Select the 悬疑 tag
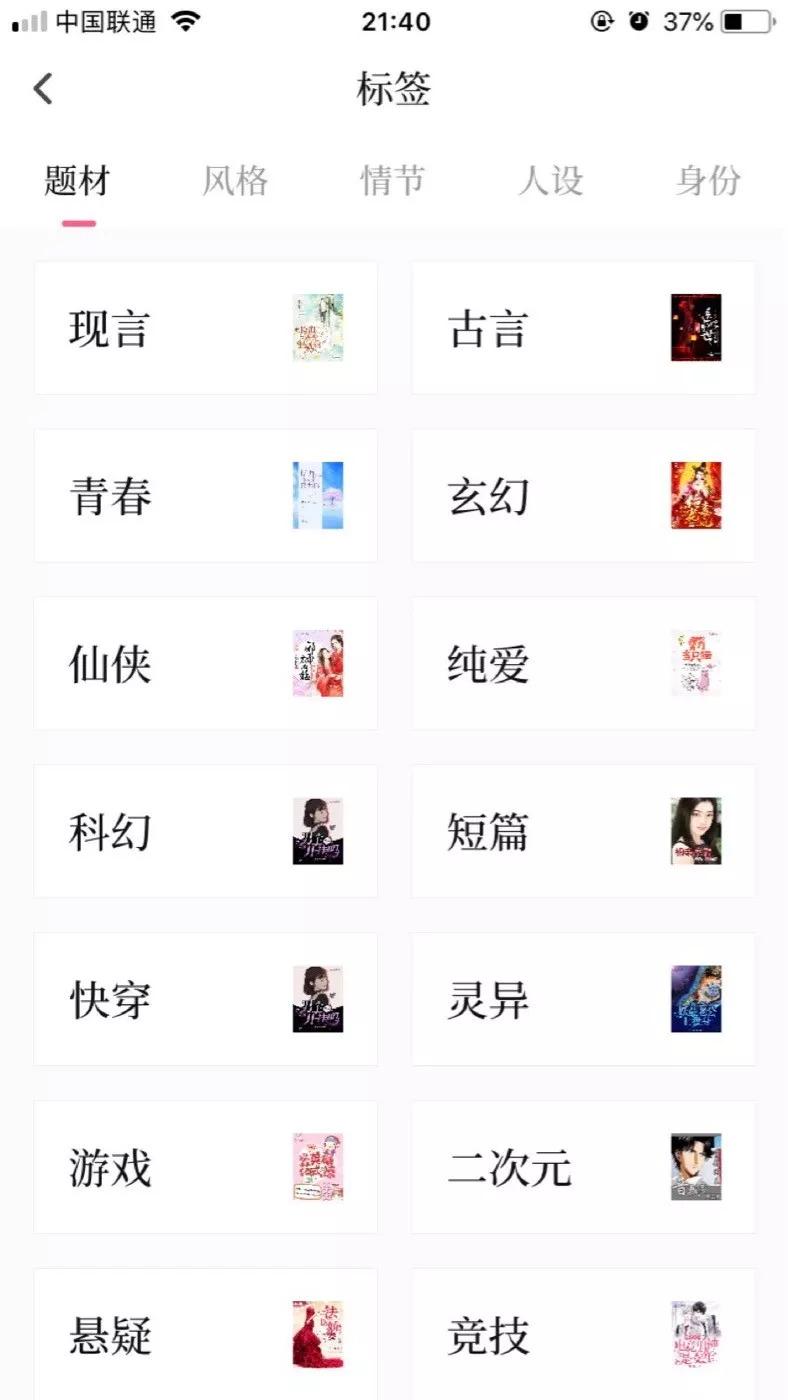Viewport: 788px width, 1400px height. pyautogui.click(x=205, y=1330)
